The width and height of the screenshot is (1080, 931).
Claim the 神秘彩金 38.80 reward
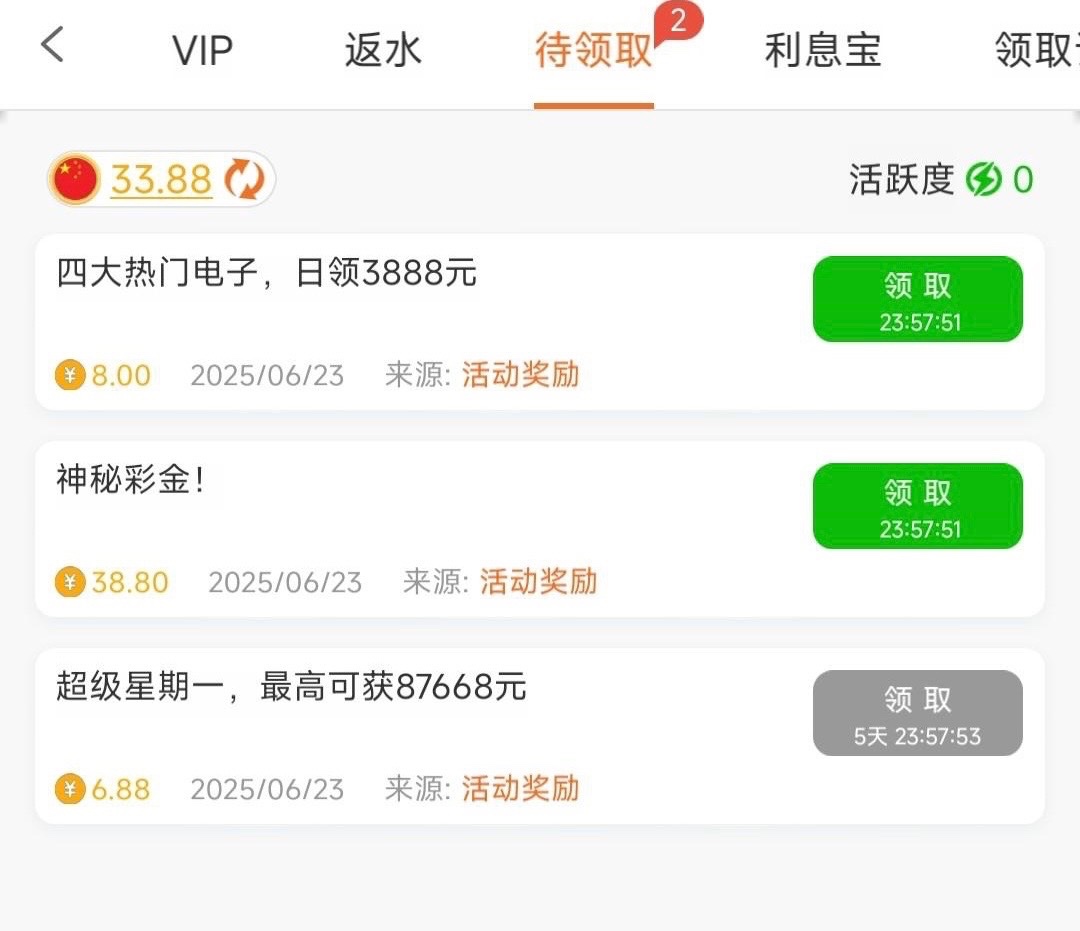(x=917, y=506)
